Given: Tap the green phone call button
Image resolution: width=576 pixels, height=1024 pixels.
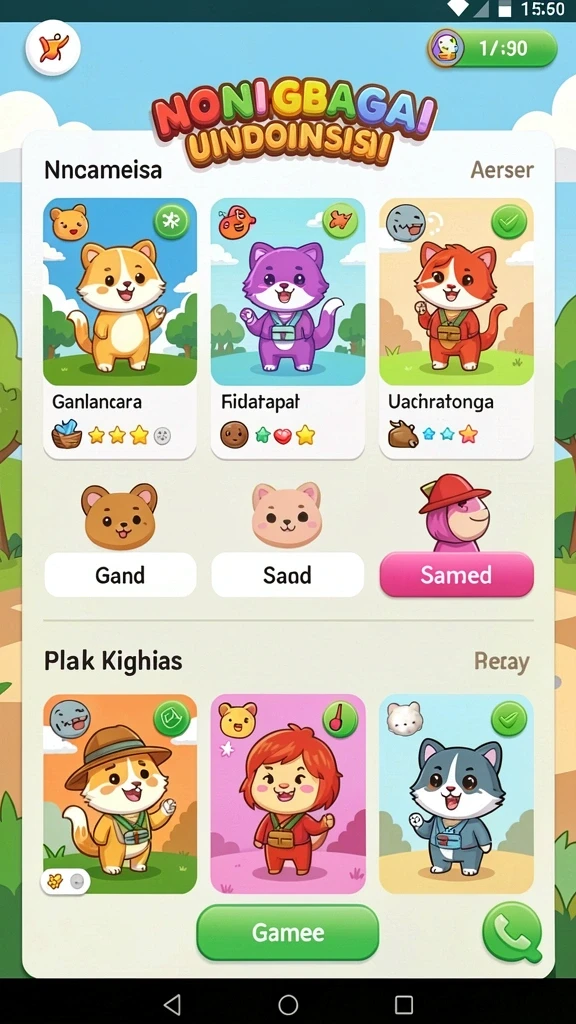Looking at the screenshot, I should click(x=513, y=932).
